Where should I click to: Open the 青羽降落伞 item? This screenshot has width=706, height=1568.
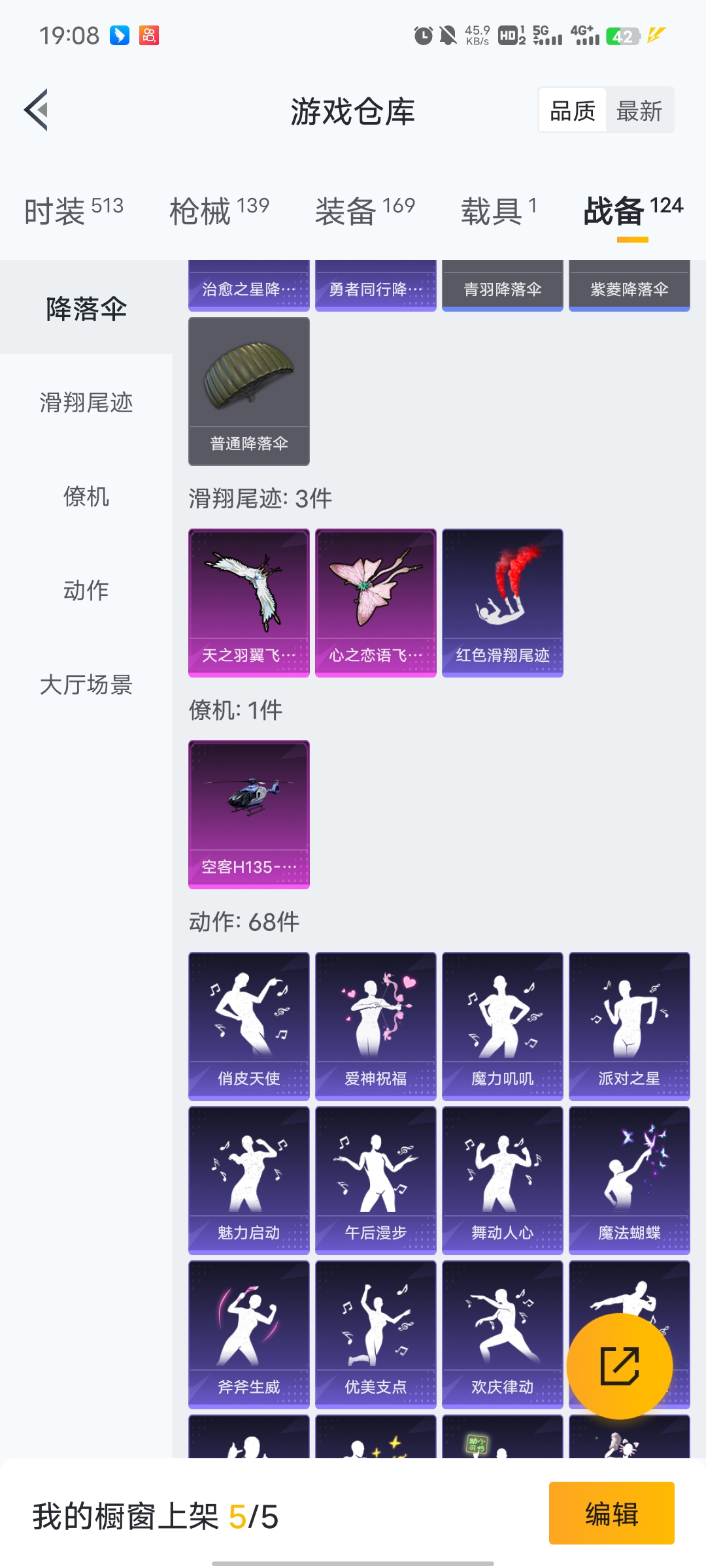502,287
